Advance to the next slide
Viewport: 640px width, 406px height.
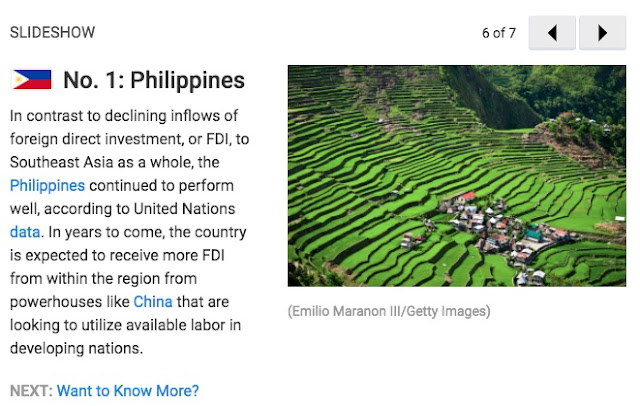click(602, 32)
